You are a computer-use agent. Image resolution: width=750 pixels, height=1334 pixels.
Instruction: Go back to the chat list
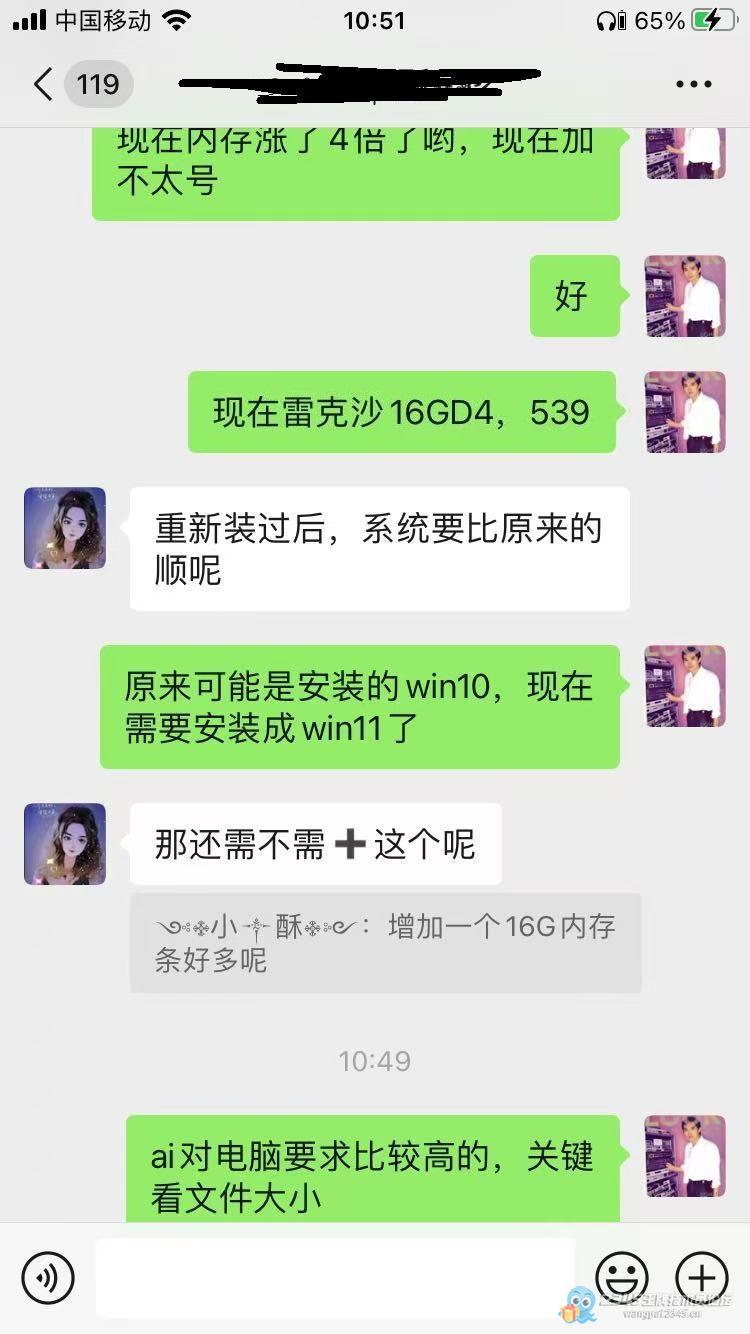coord(42,84)
